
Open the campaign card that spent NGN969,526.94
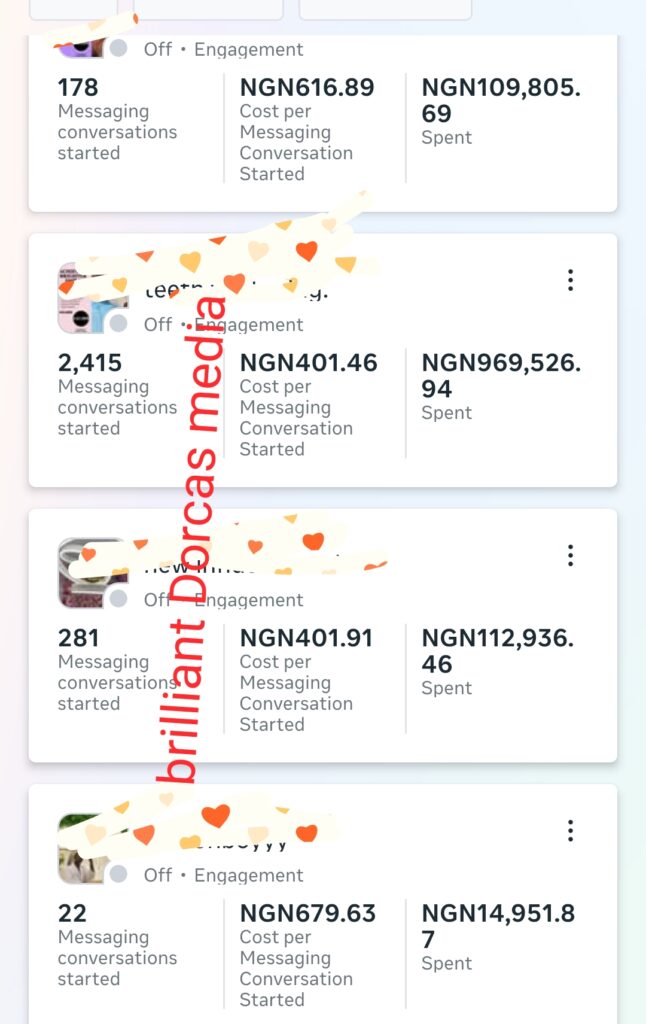coord(322,400)
